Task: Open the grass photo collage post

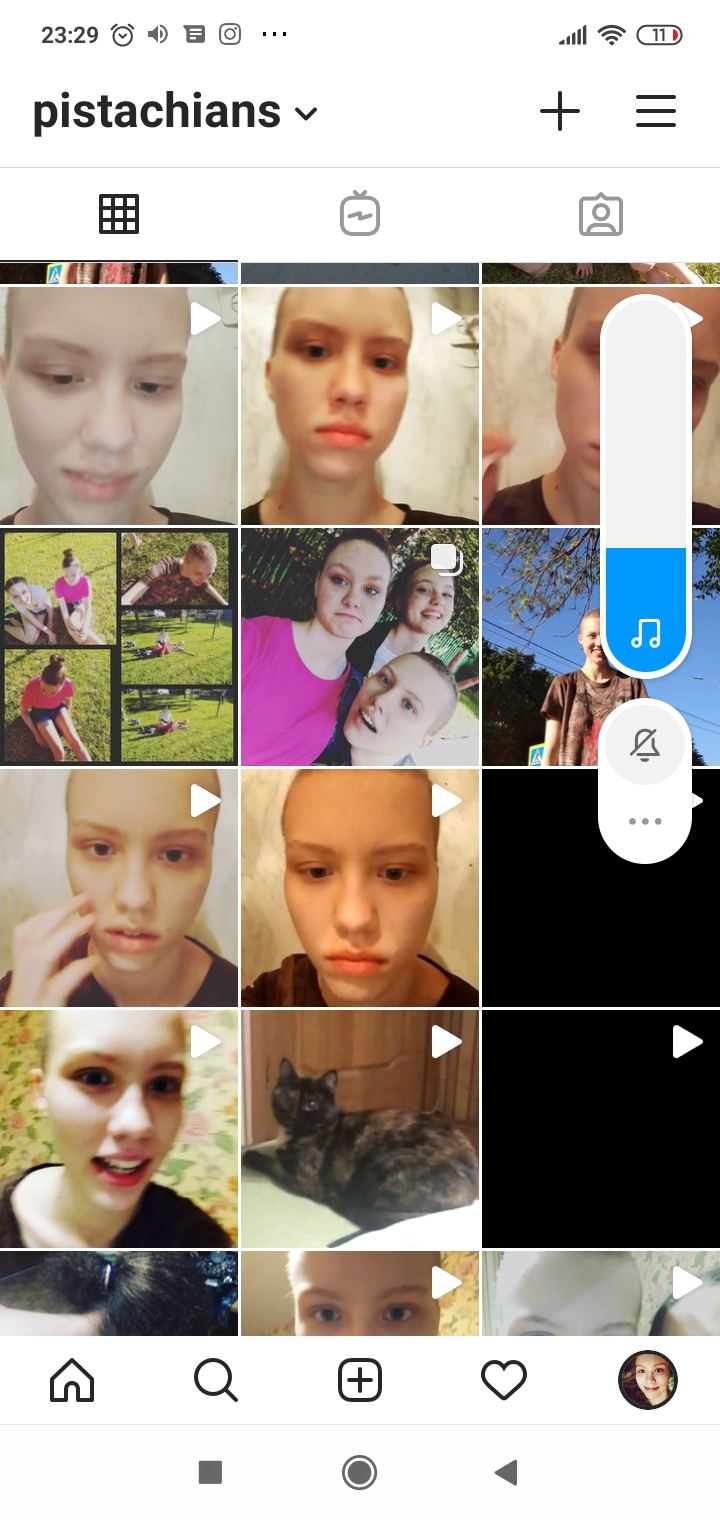Action: 119,647
